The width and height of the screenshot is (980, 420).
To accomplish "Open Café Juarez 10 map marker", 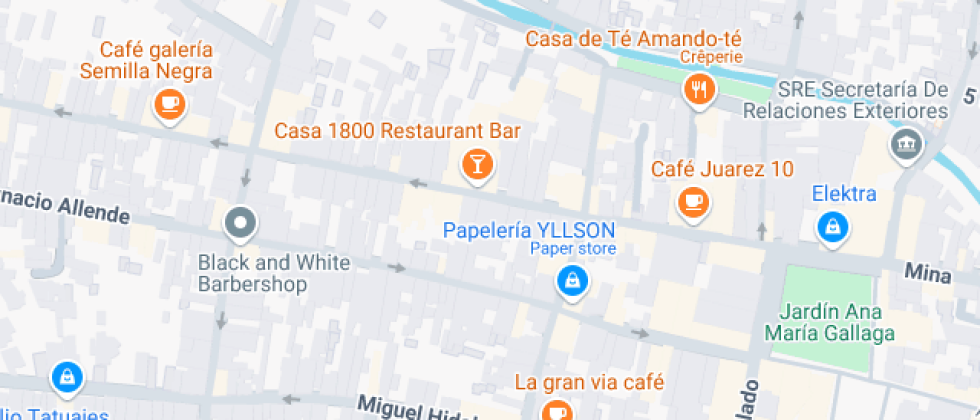I will (691, 202).
